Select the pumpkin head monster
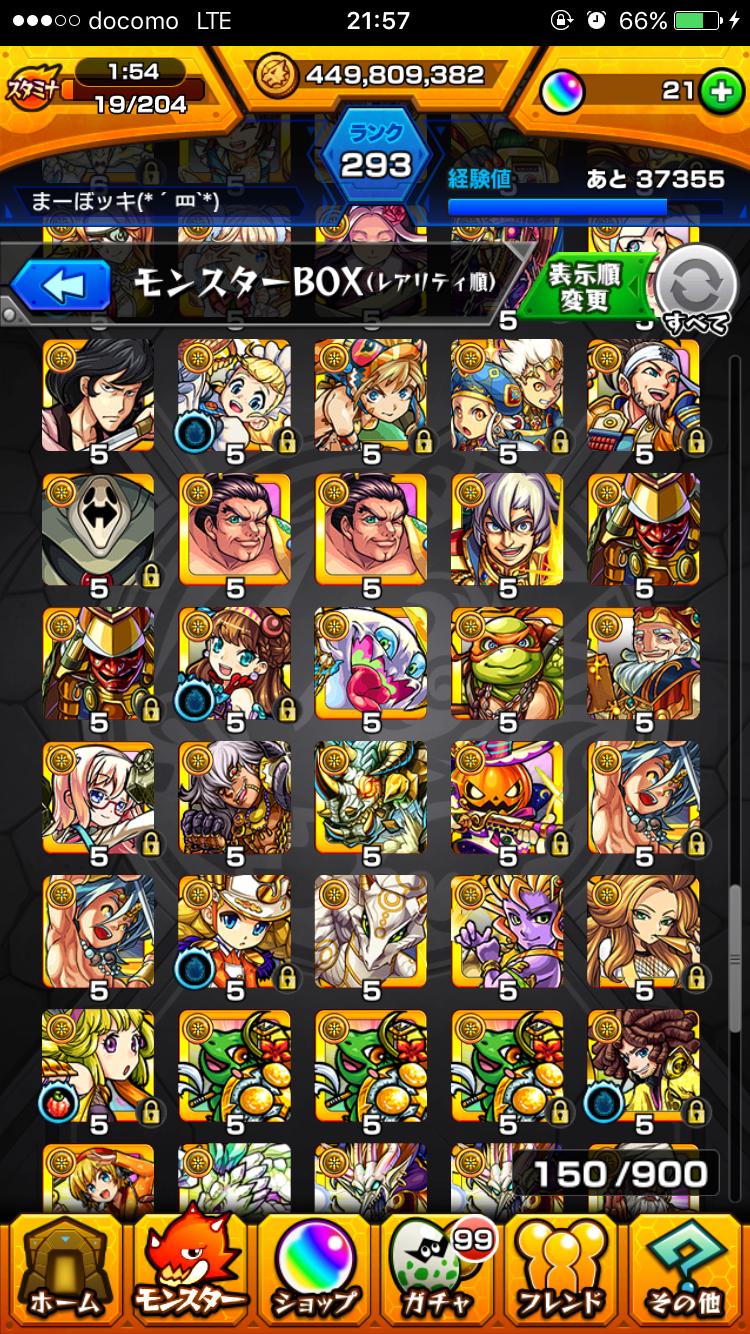 pos(507,798)
